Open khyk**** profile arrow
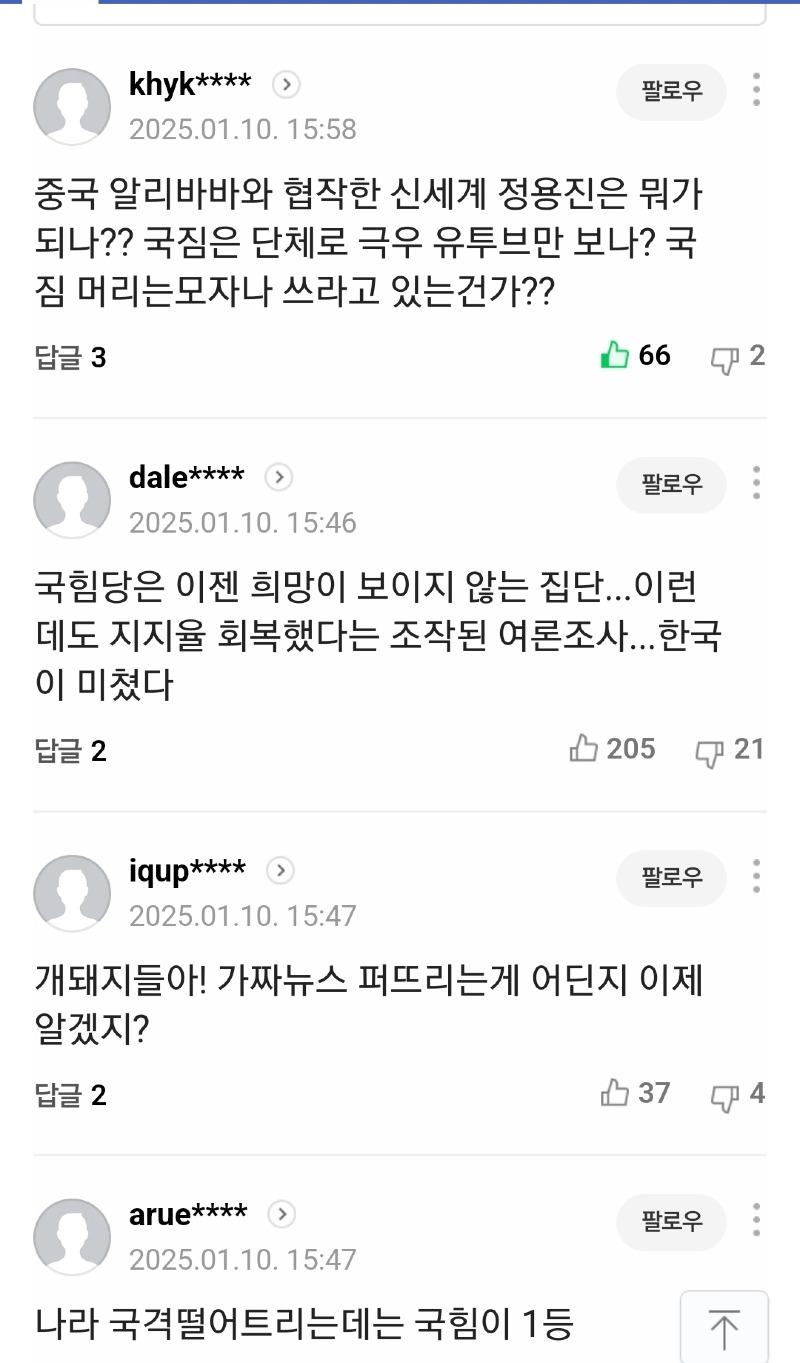The height and width of the screenshot is (1363, 800). [x=286, y=85]
